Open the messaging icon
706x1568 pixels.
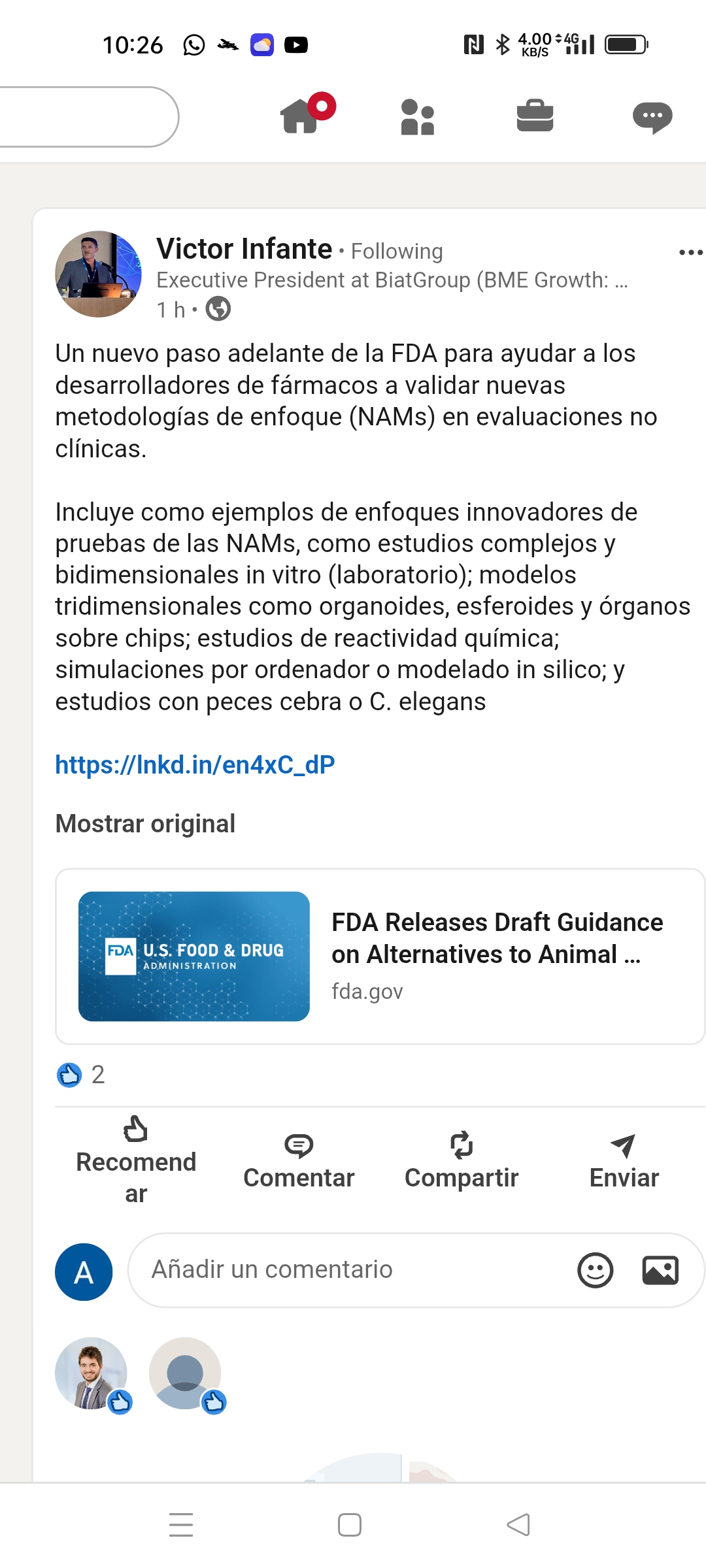[x=652, y=117]
